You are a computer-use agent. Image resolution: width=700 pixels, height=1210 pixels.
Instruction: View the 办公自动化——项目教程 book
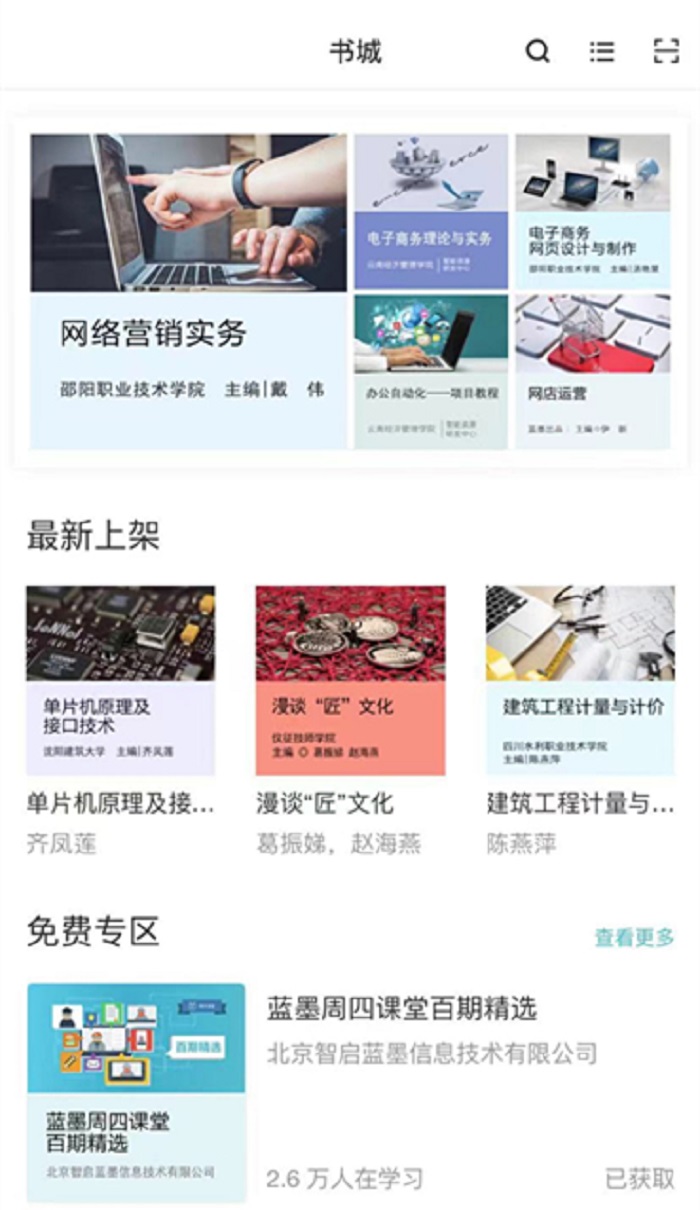coord(431,371)
